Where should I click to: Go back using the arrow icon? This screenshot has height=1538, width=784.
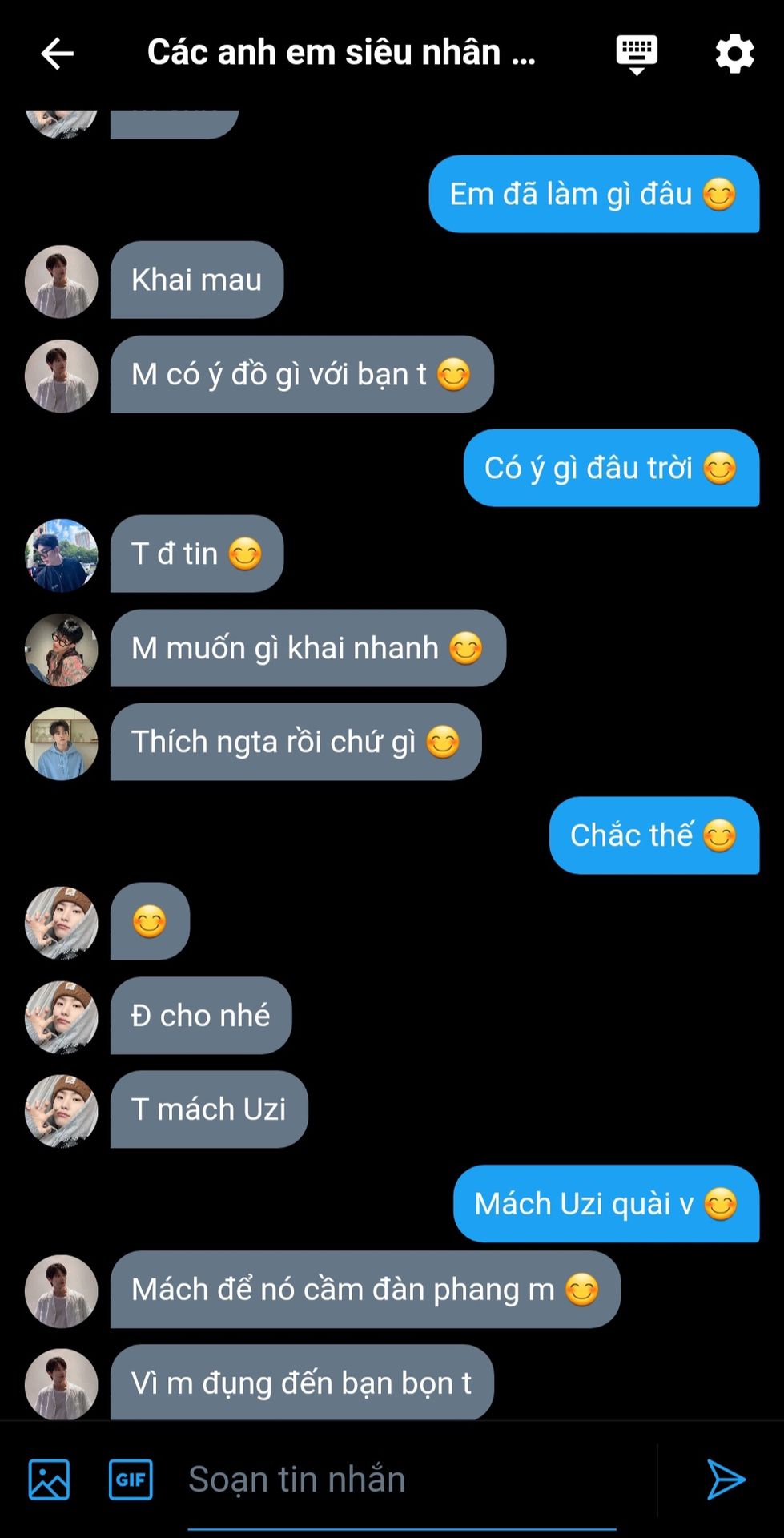pos(57,54)
